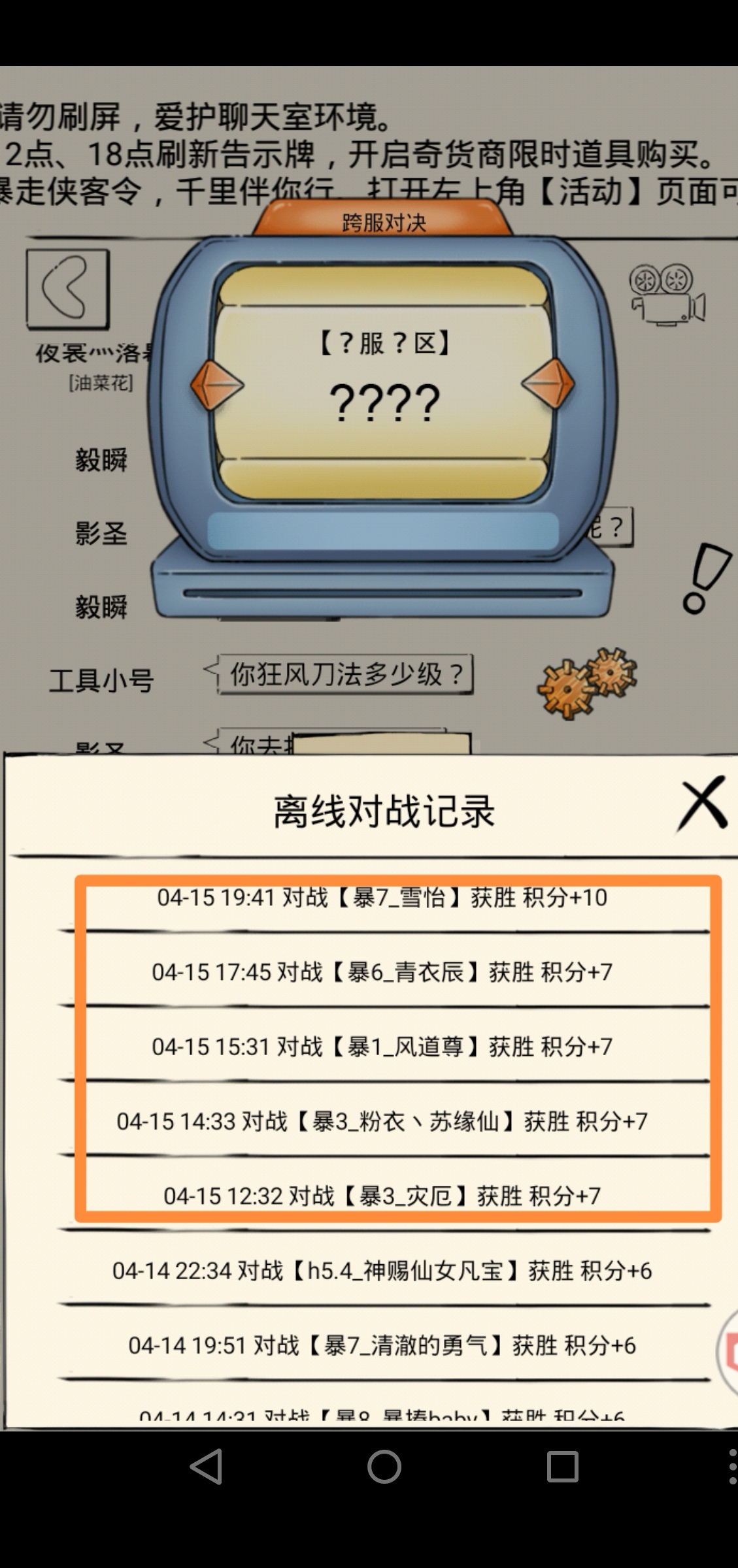Open the battle record against 暴3_灾厄
The image size is (738, 1568).
382,1196
